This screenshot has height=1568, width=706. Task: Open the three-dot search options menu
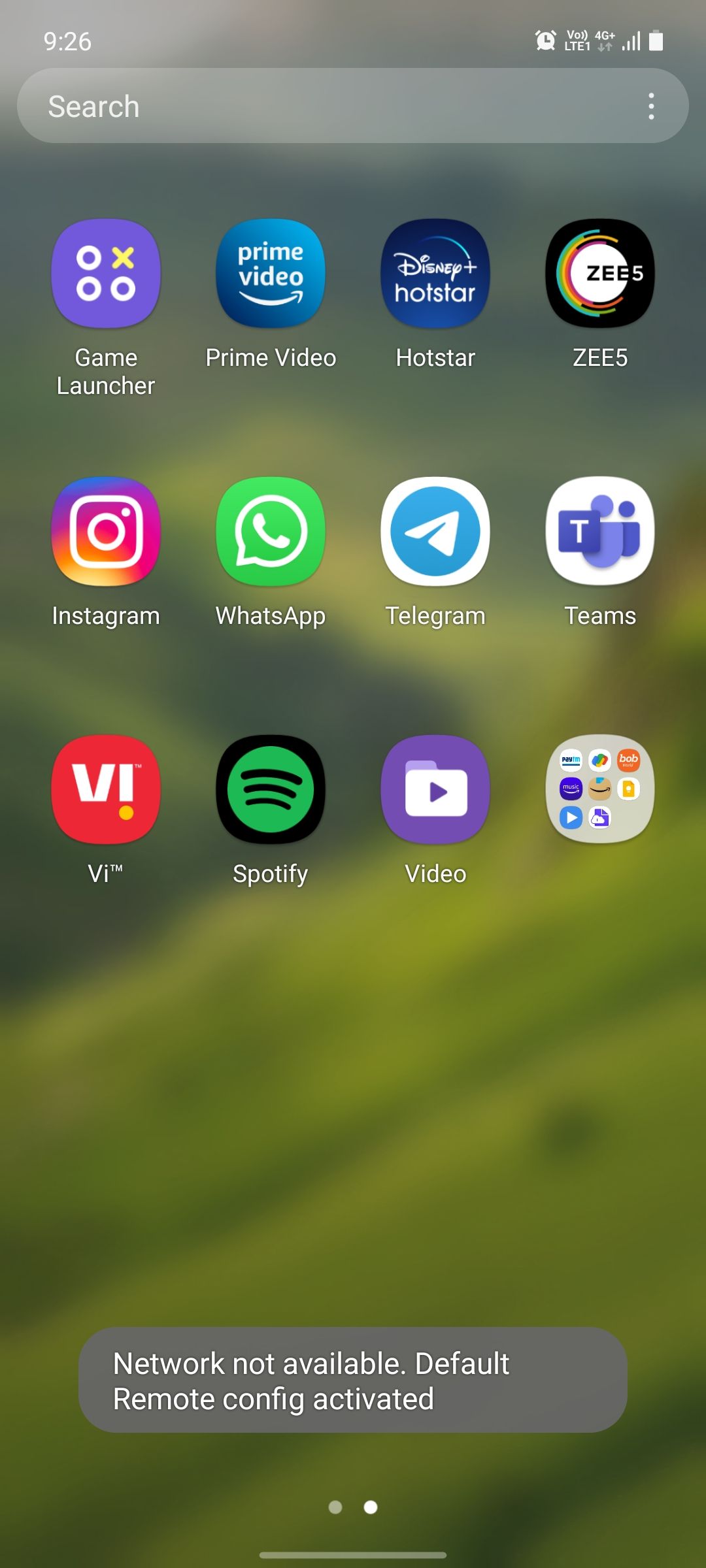[651, 105]
